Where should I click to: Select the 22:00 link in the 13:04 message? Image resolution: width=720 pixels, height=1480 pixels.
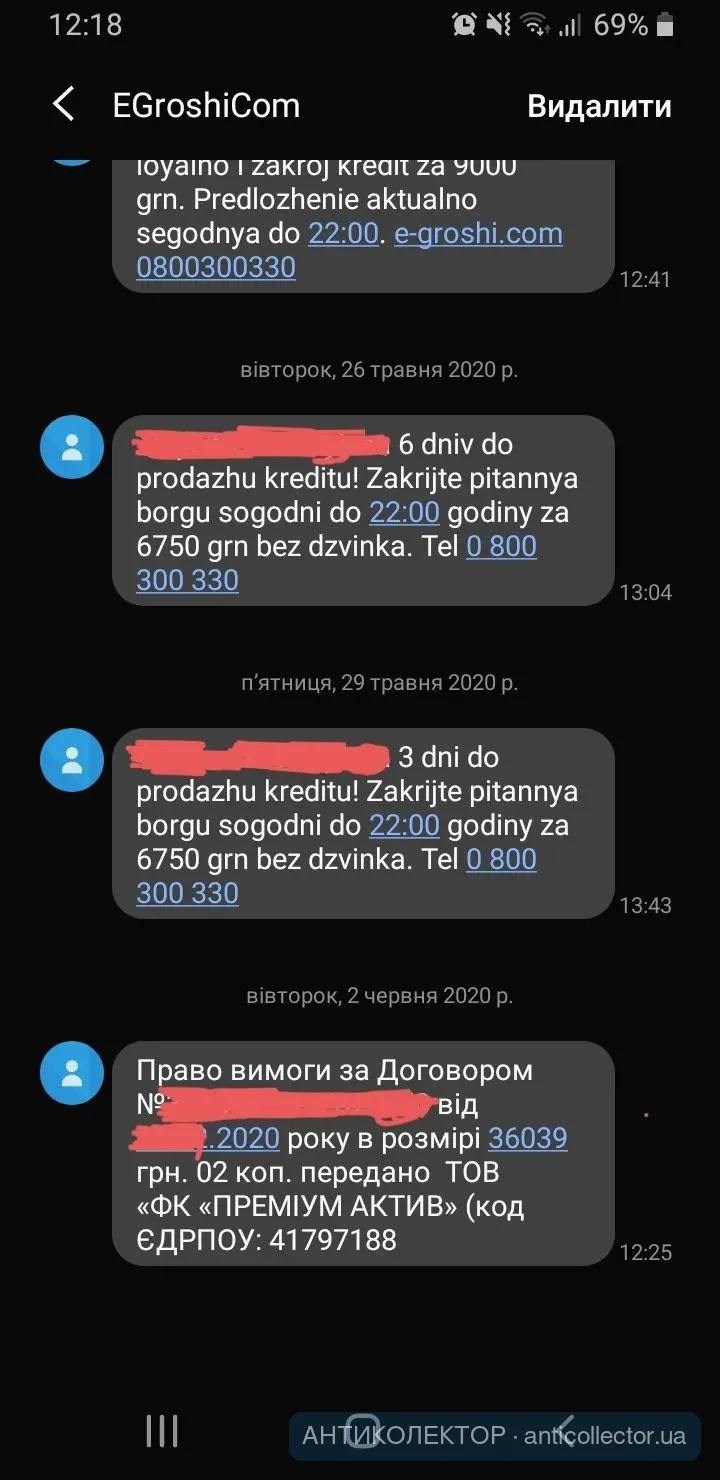(x=404, y=512)
